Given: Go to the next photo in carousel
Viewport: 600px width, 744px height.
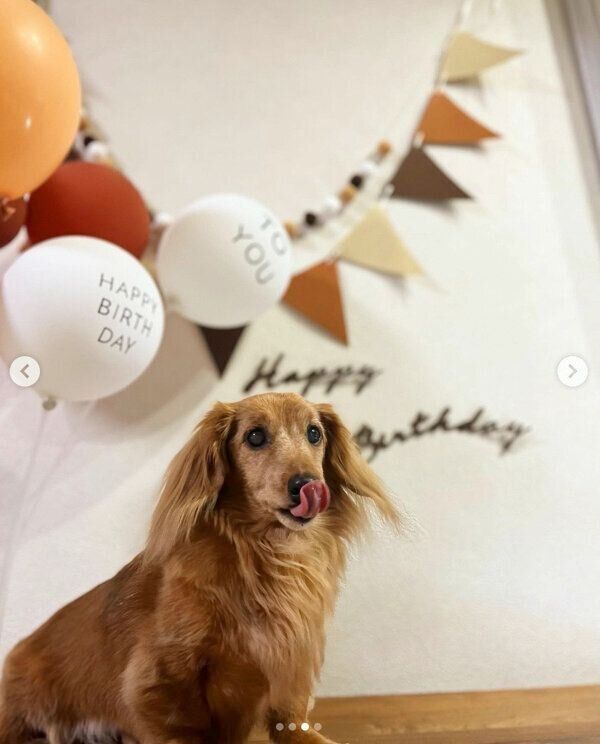Looking at the screenshot, I should (572, 371).
